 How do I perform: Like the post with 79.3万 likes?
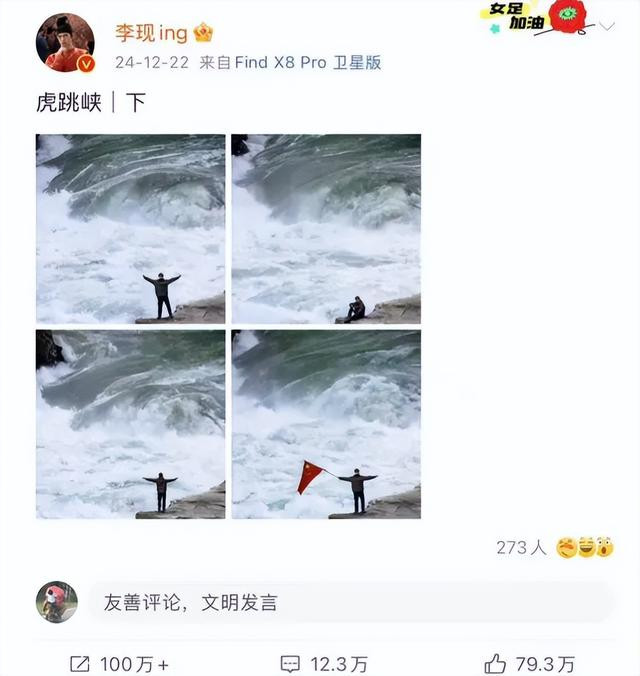pos(529,663)
